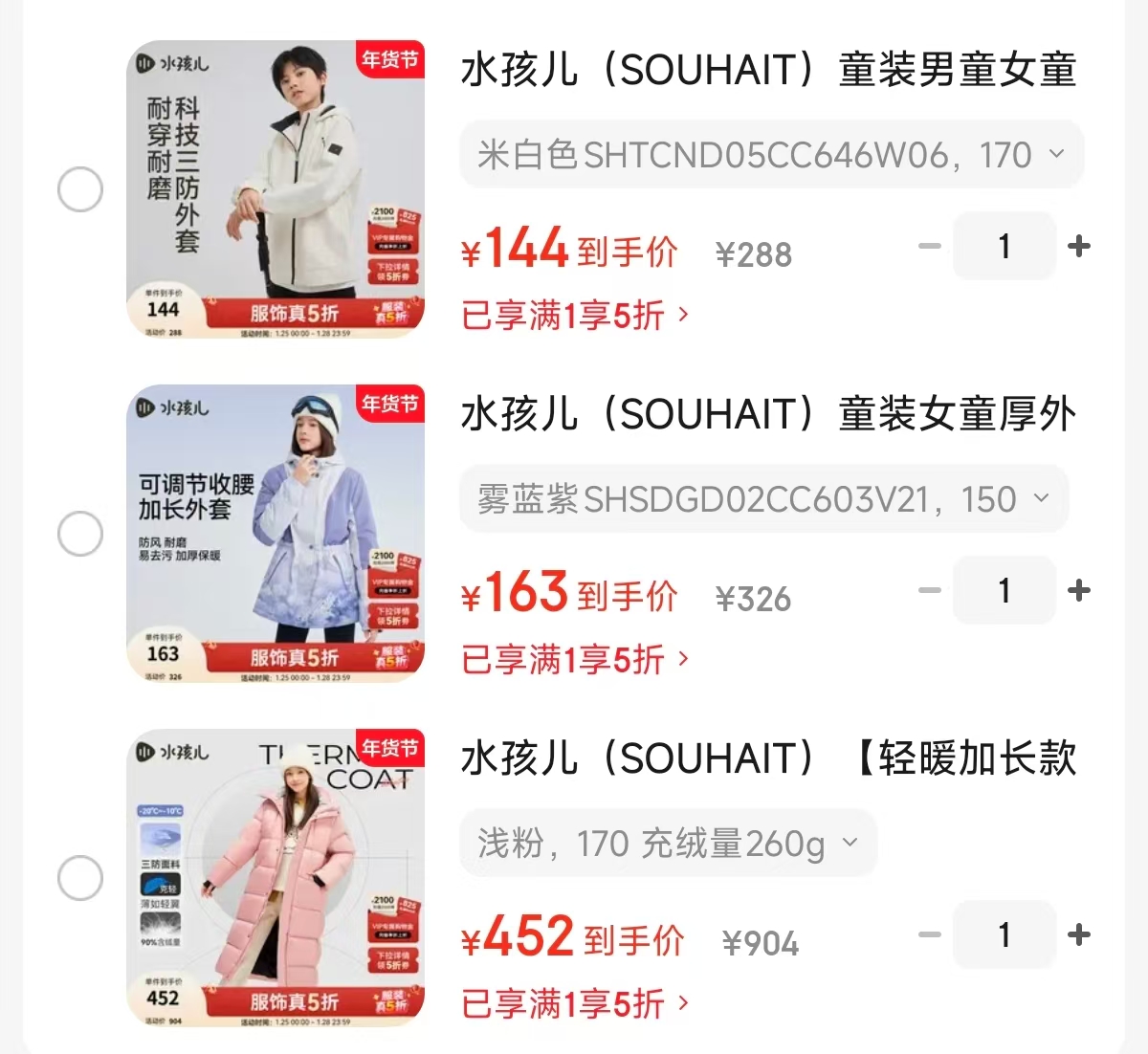Select the 浅粉 down coat priced ¥452

point(80,878)
